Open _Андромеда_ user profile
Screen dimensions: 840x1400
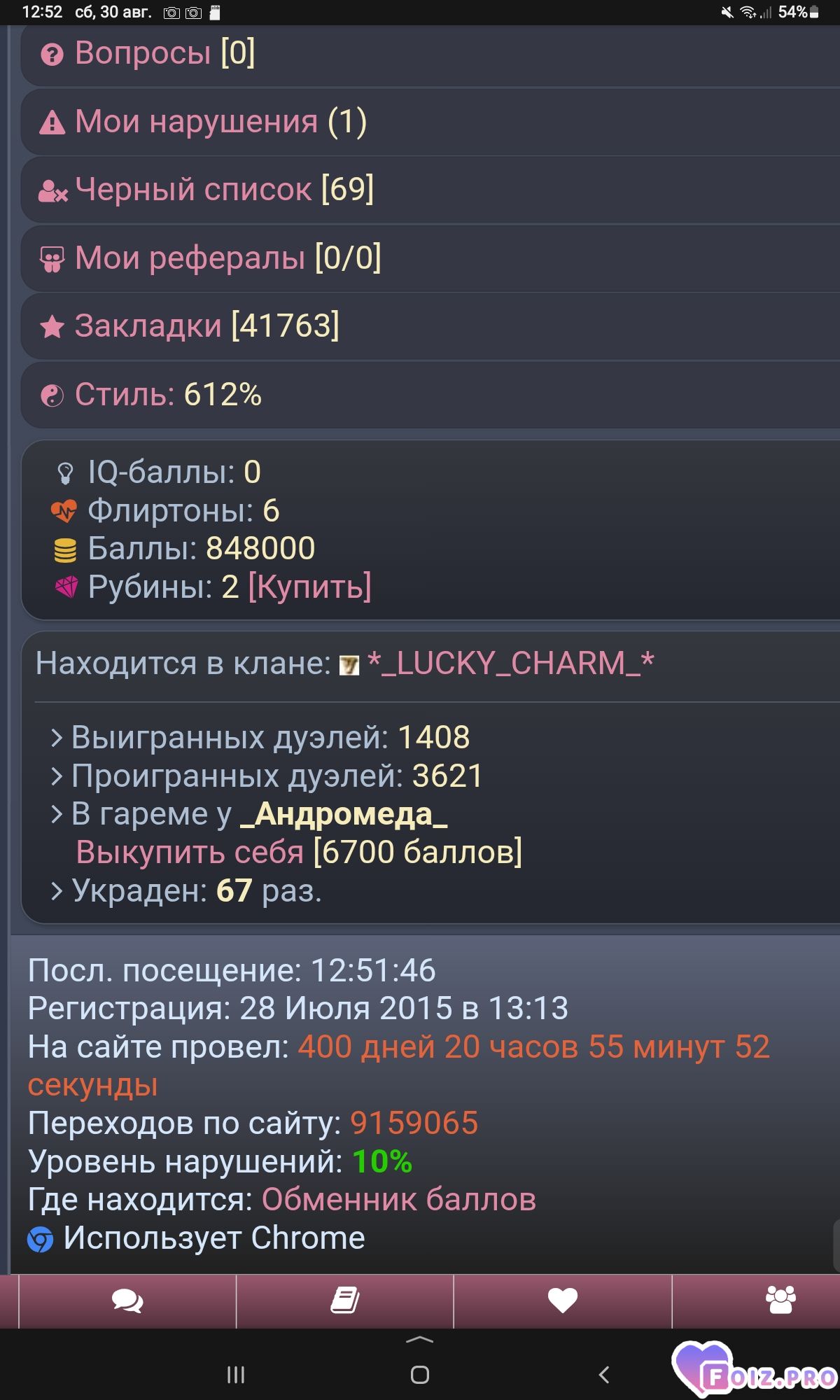[x=344, y=814]
